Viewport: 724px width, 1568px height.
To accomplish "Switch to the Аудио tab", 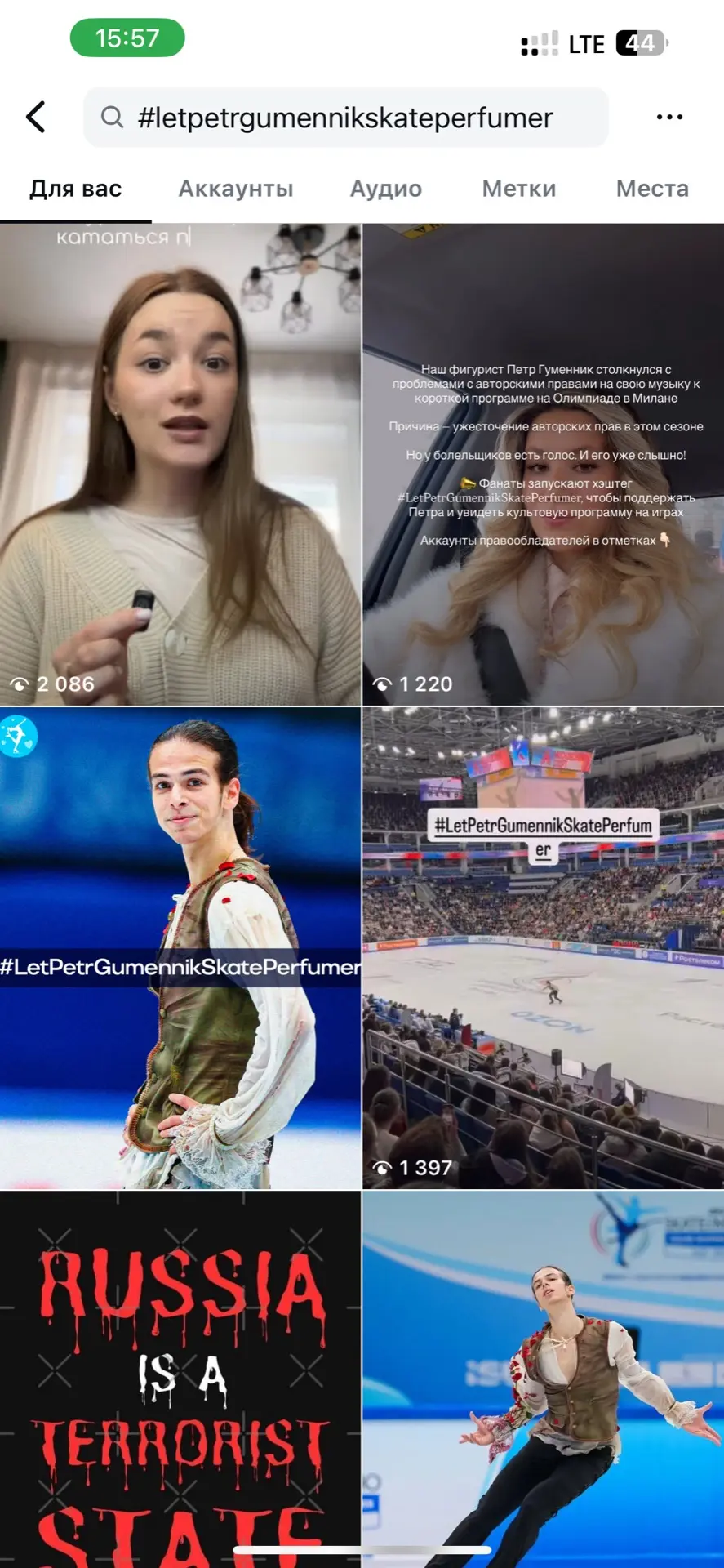I will [x=386, y=189].
